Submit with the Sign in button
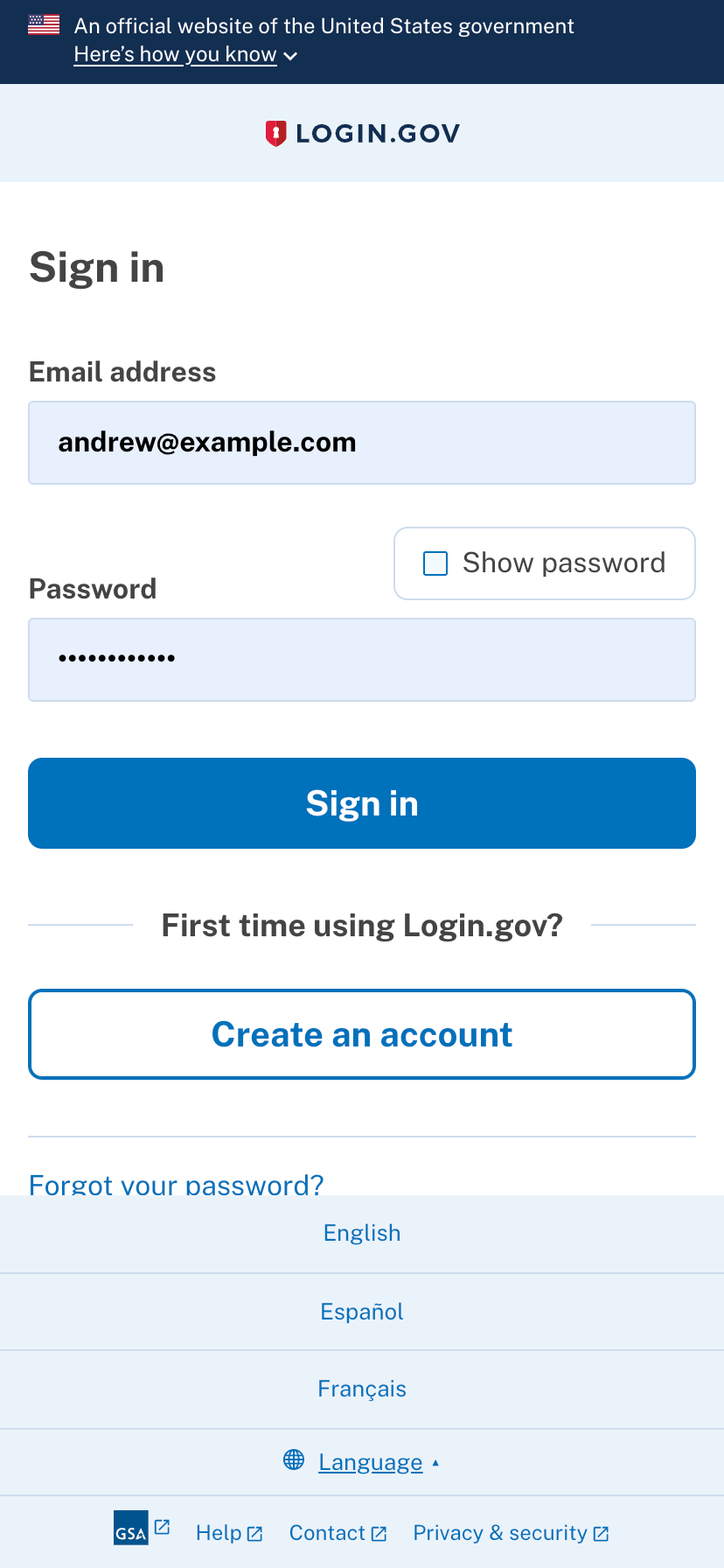The image size is (724, 1568). [362, 803]
